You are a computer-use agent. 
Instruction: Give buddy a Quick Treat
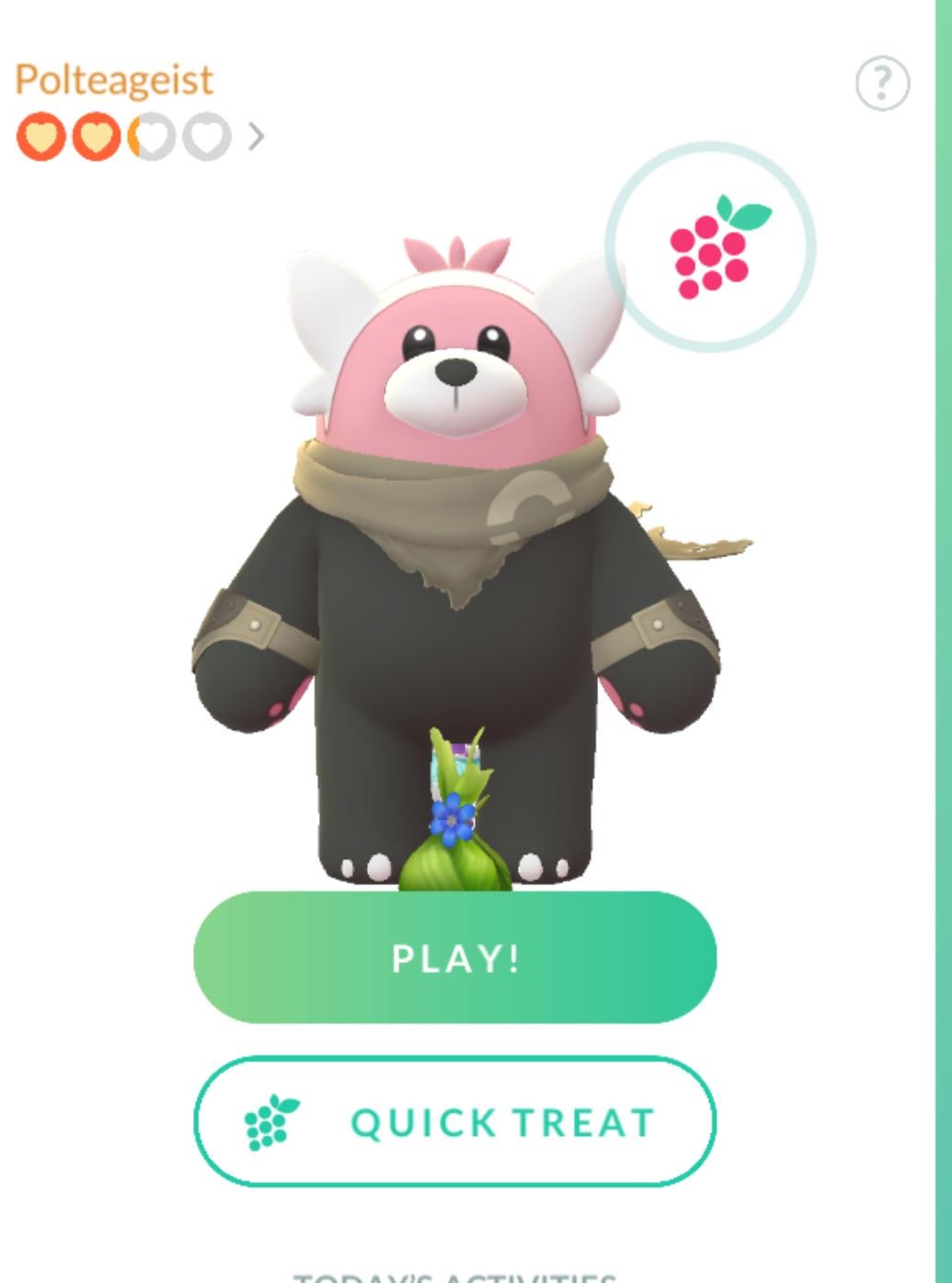(454, 1122)
